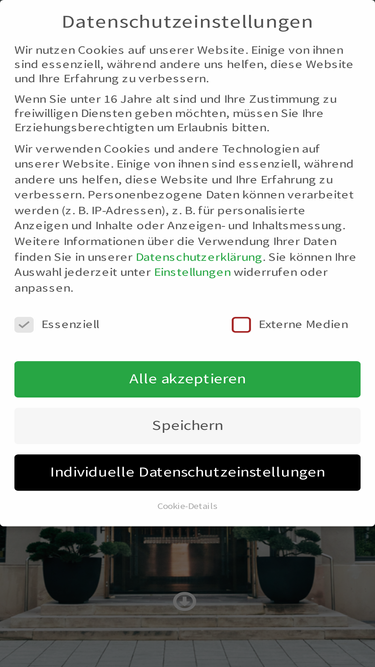Enable the Externe Medien checkbox
The width and height of the screenshot is (375, 667).
[x=241, y=325]
